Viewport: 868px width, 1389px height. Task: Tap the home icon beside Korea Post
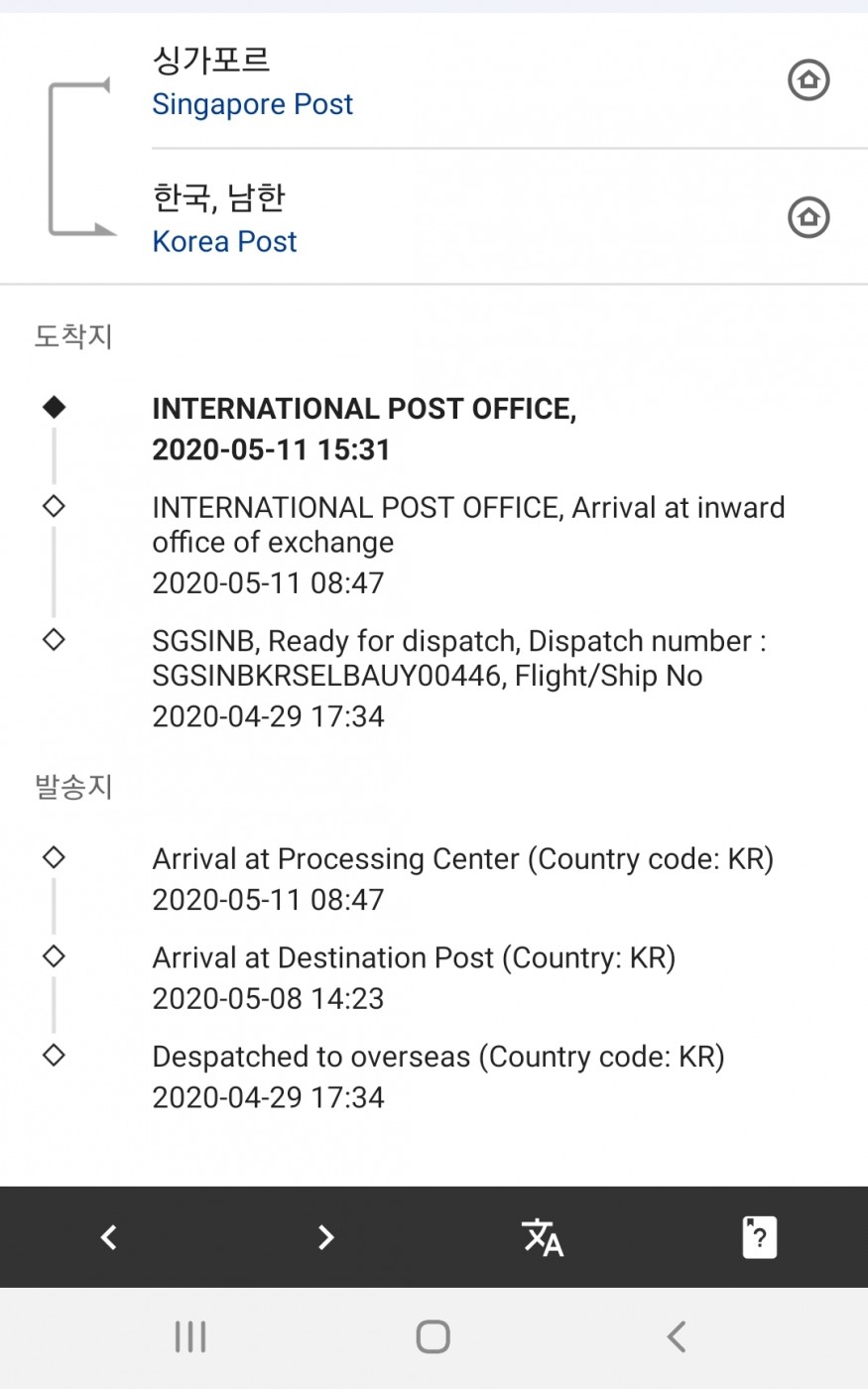click(807, 217)
